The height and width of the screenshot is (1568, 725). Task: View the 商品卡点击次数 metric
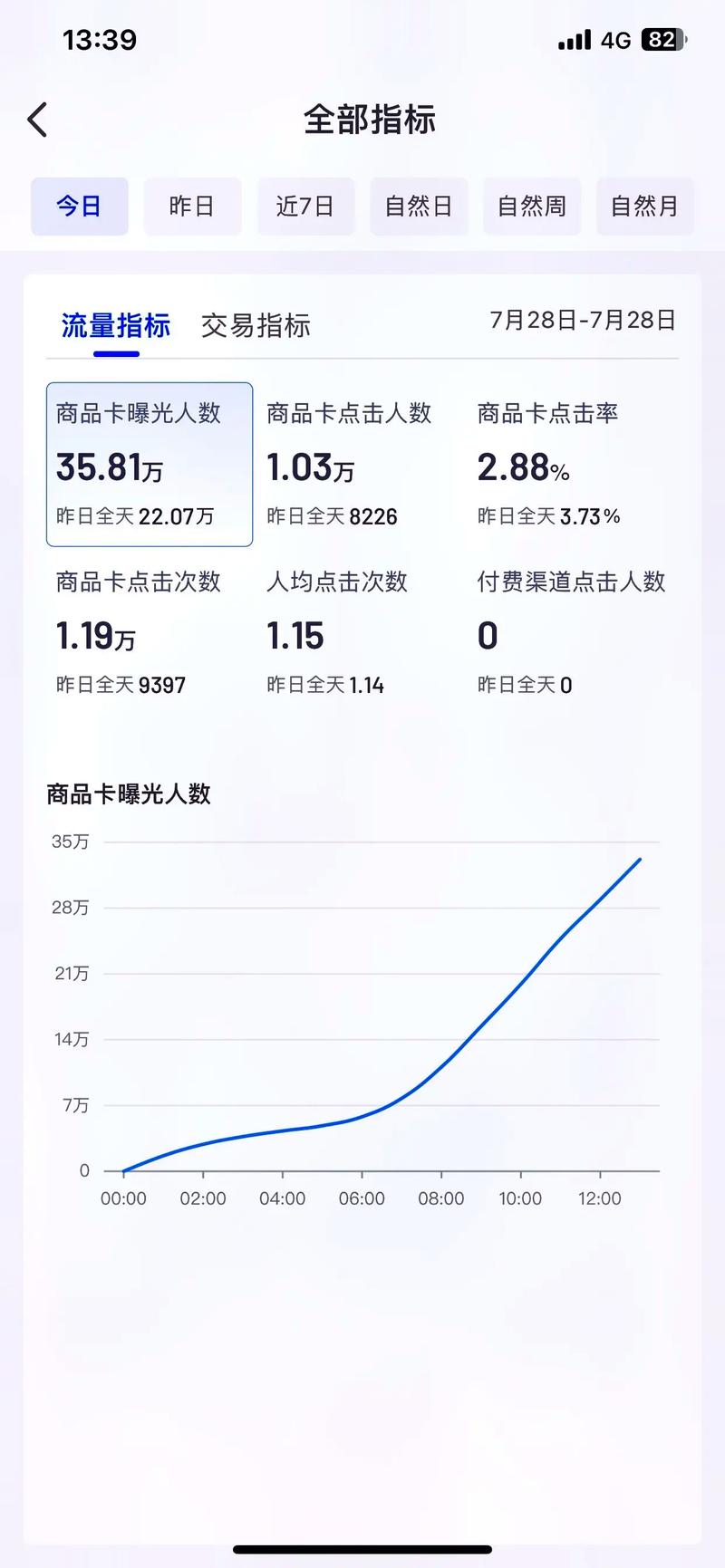(139, 633)
